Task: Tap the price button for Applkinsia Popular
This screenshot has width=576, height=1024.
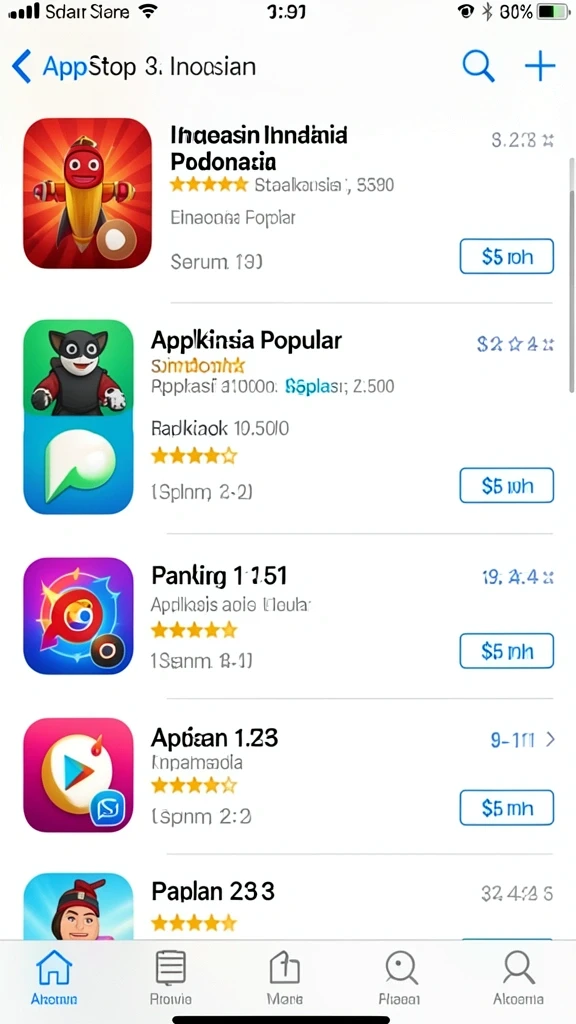Action: (x=506, y=486)
